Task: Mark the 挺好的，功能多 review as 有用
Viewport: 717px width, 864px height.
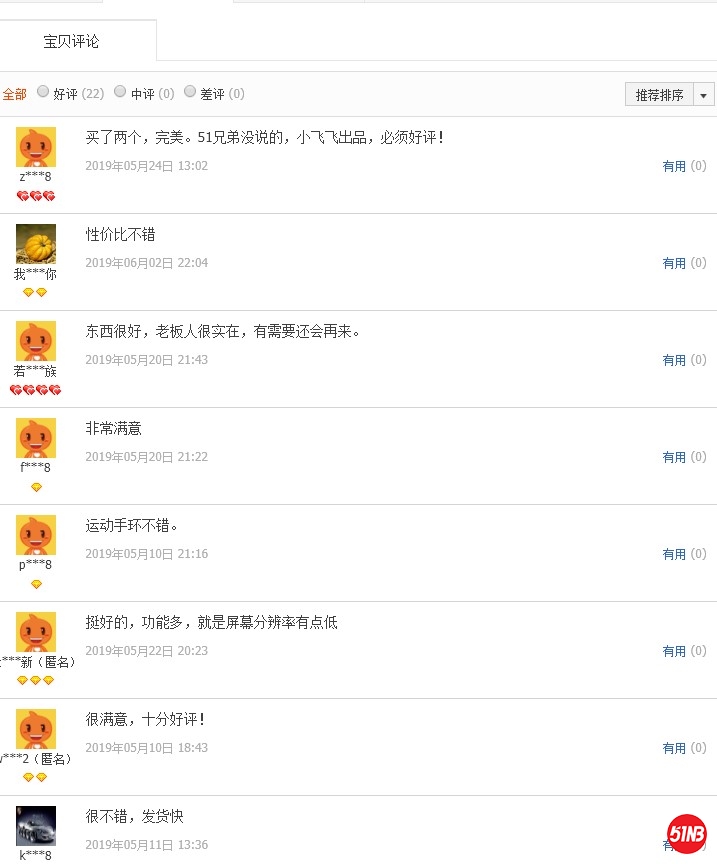Action: tap(674, 652)
